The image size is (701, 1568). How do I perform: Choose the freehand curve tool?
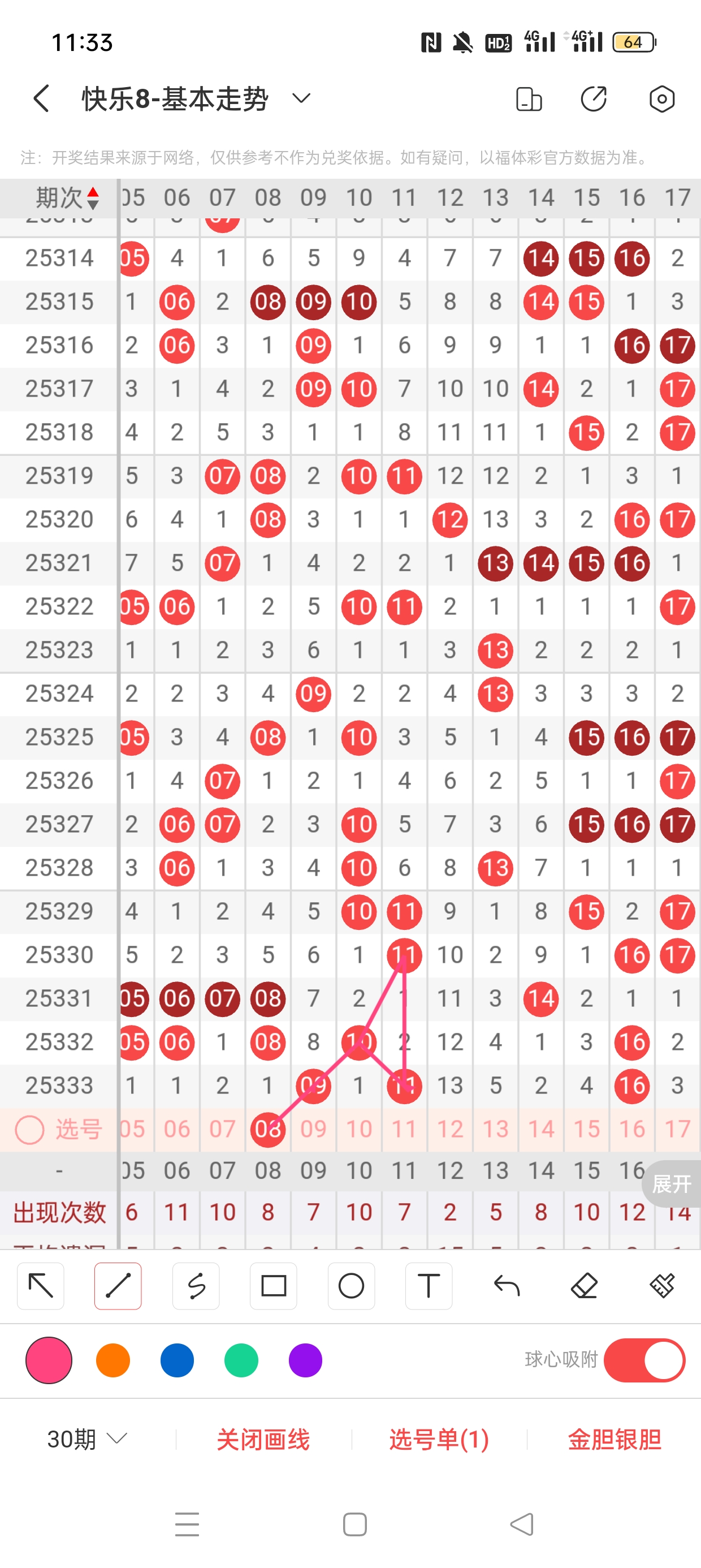click(196, 1286)
